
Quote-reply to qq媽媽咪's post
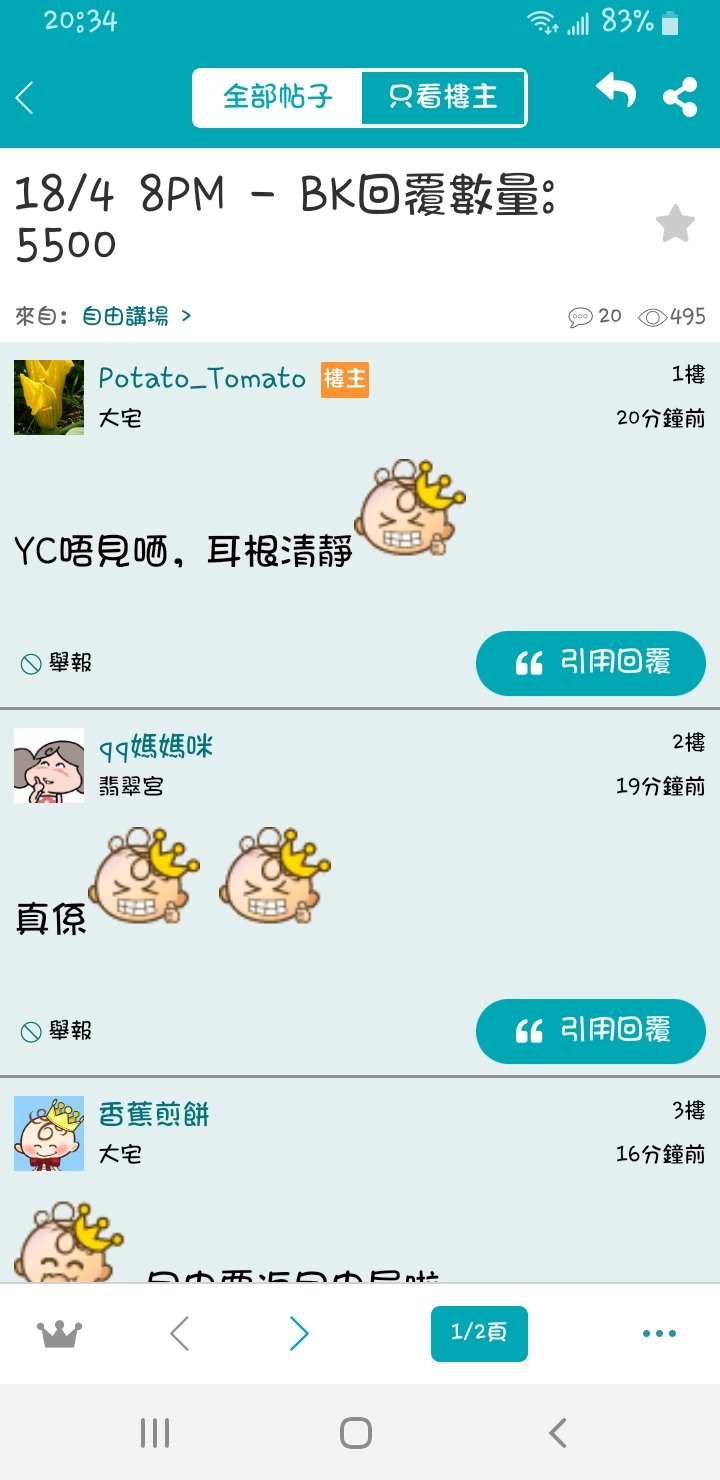pos(591,1031)
